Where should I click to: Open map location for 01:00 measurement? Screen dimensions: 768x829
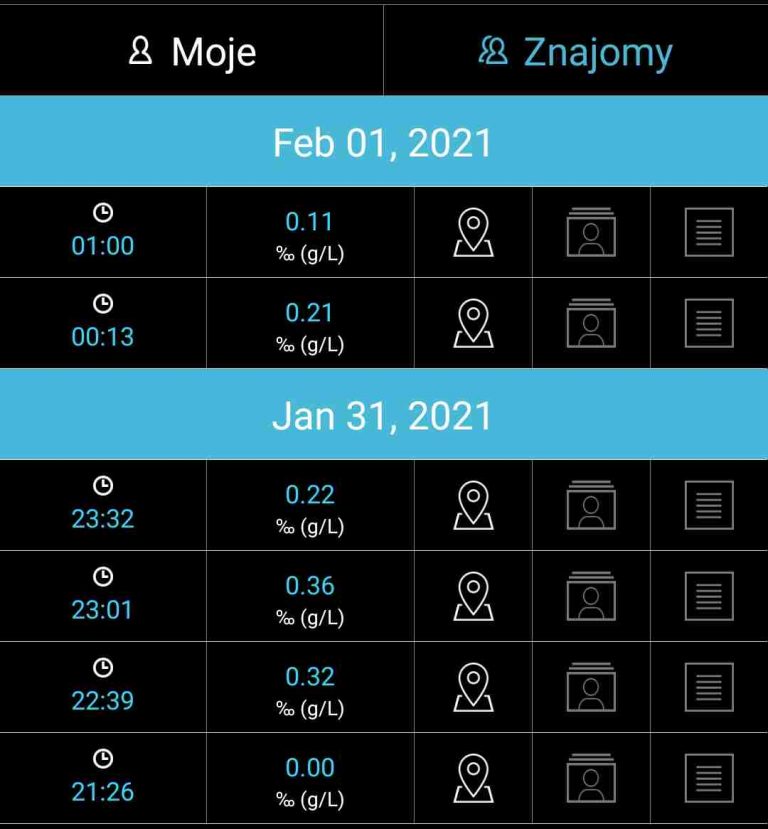(x=473, y=232)
